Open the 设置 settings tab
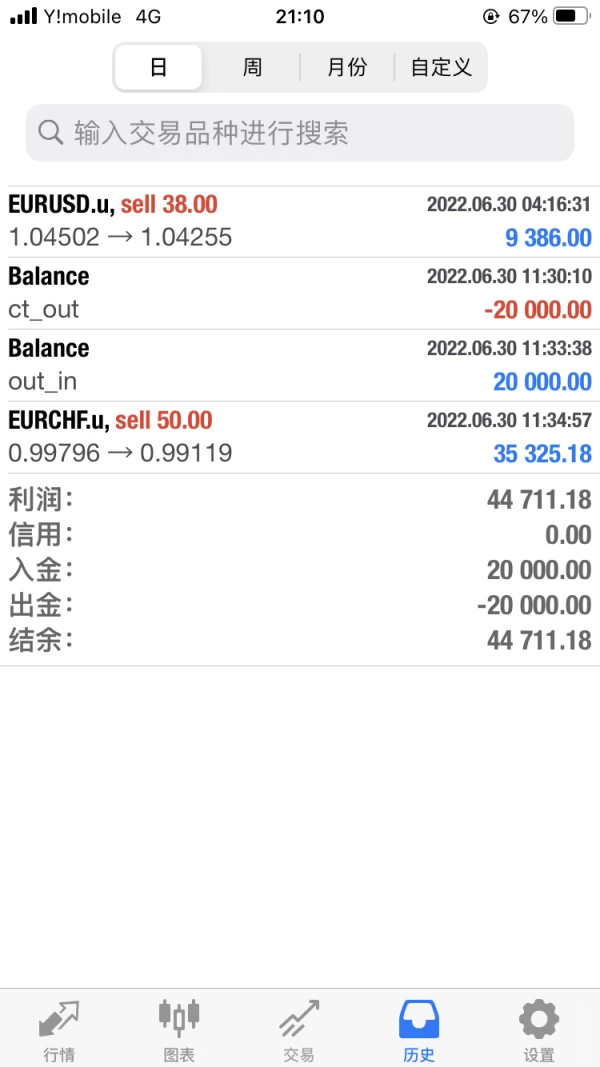This screenshot has width=600, height=1067. point(539,1030)
